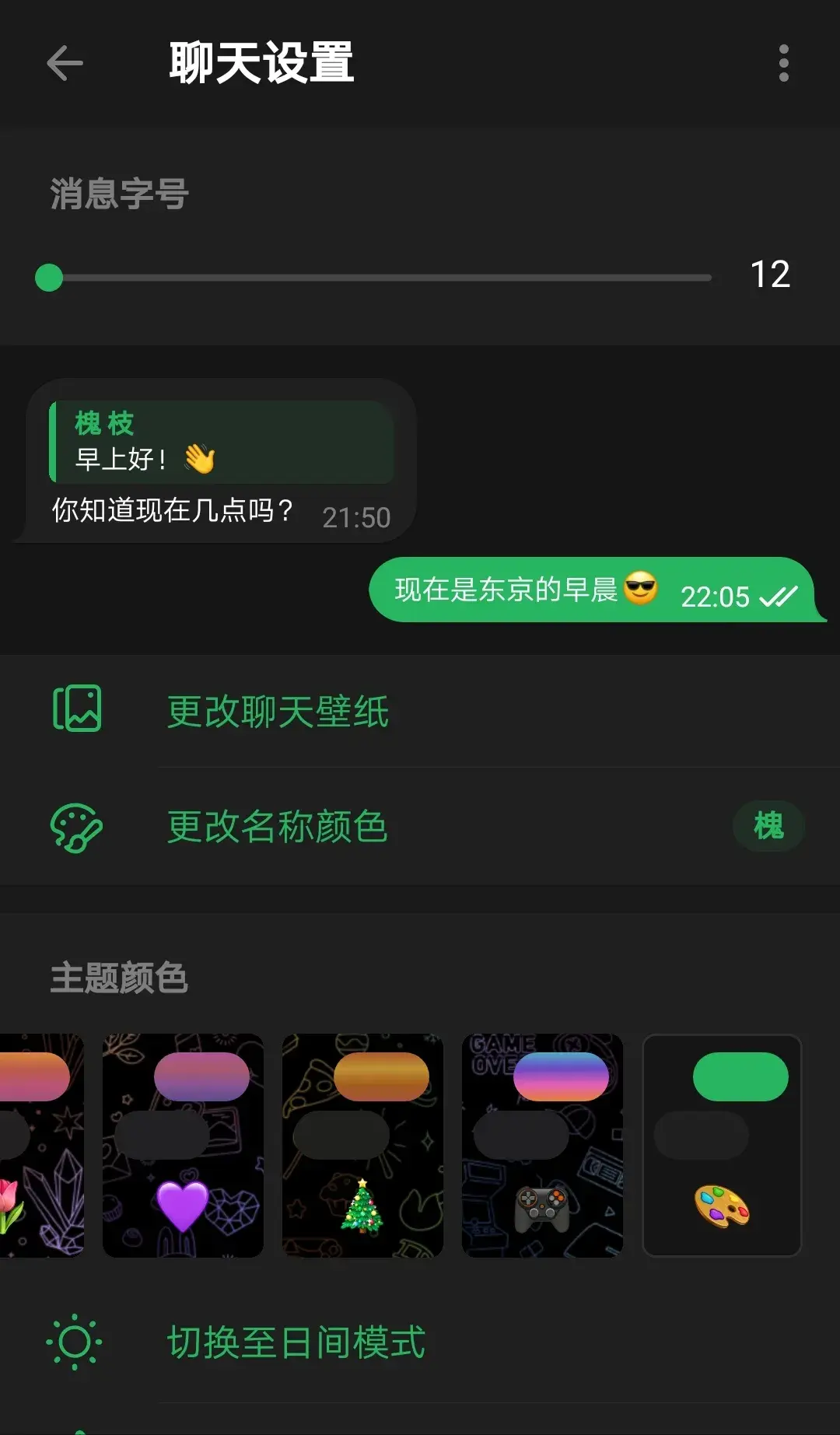Viewport: 840px width, 1435px height.
Task: Open the overflow menu
Action: tap(783, 63)
